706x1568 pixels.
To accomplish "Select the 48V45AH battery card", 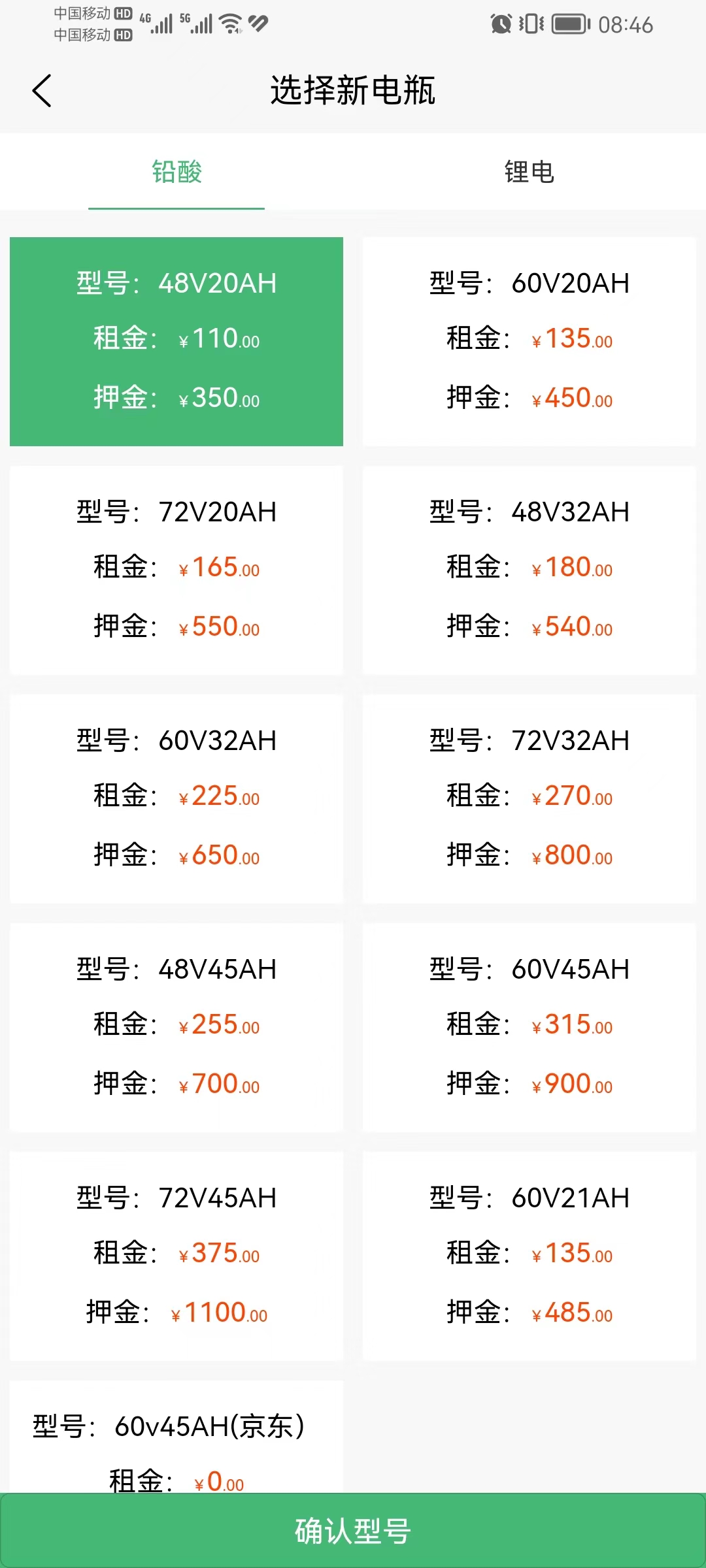I will click(x=176, y=1028).
